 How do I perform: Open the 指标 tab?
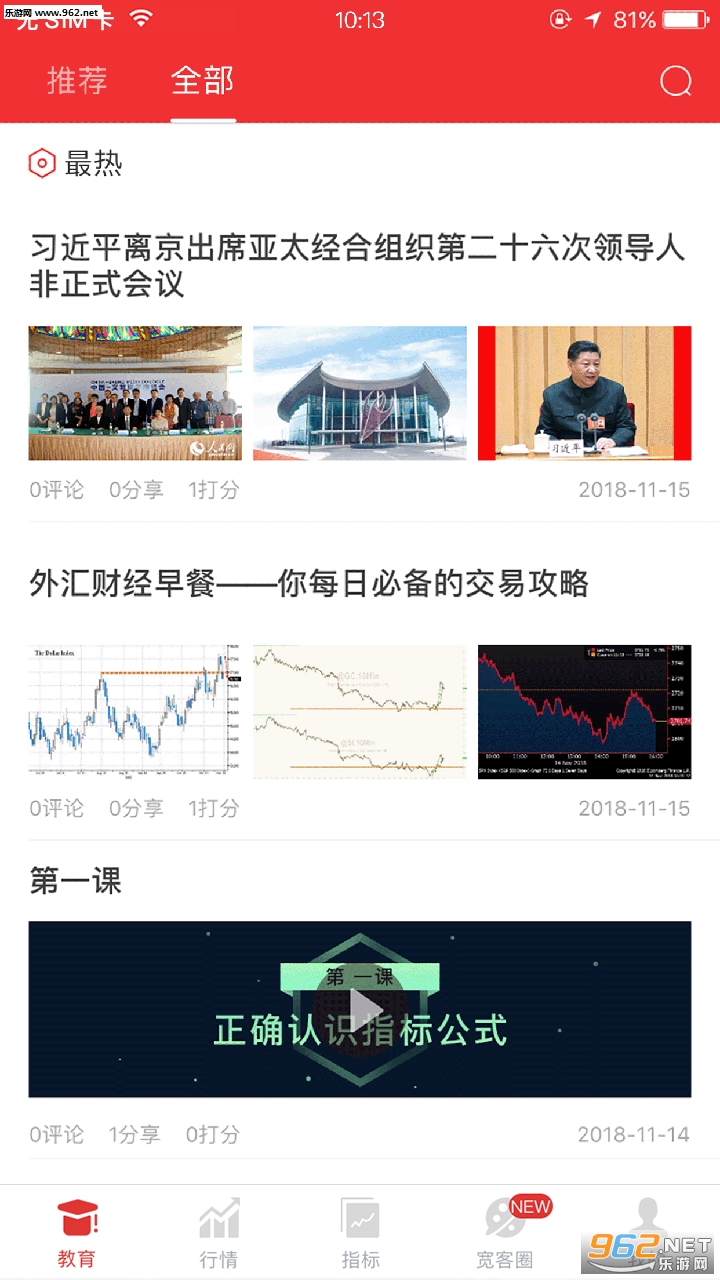pos(360,1232)
